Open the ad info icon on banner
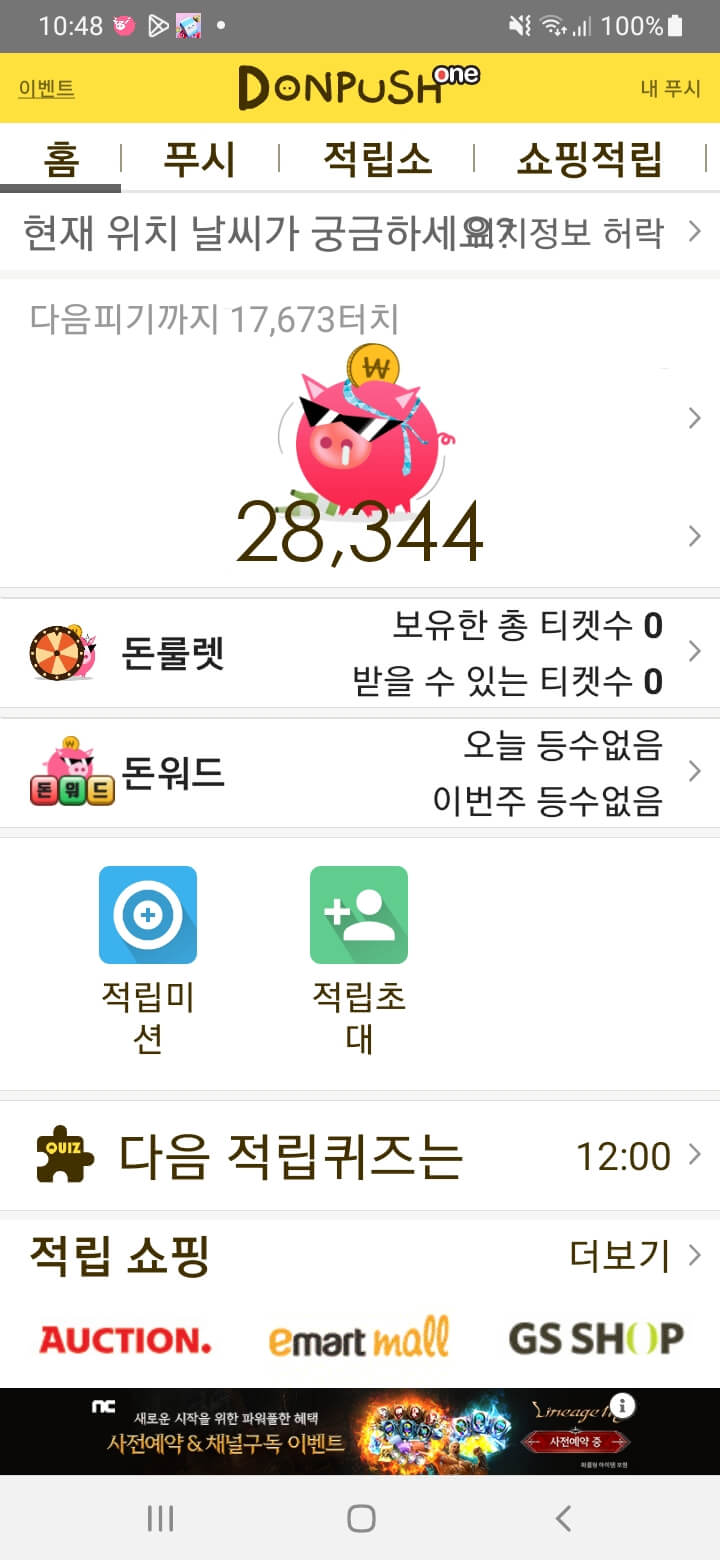 pyautogui.click(x=621, y=1406)
